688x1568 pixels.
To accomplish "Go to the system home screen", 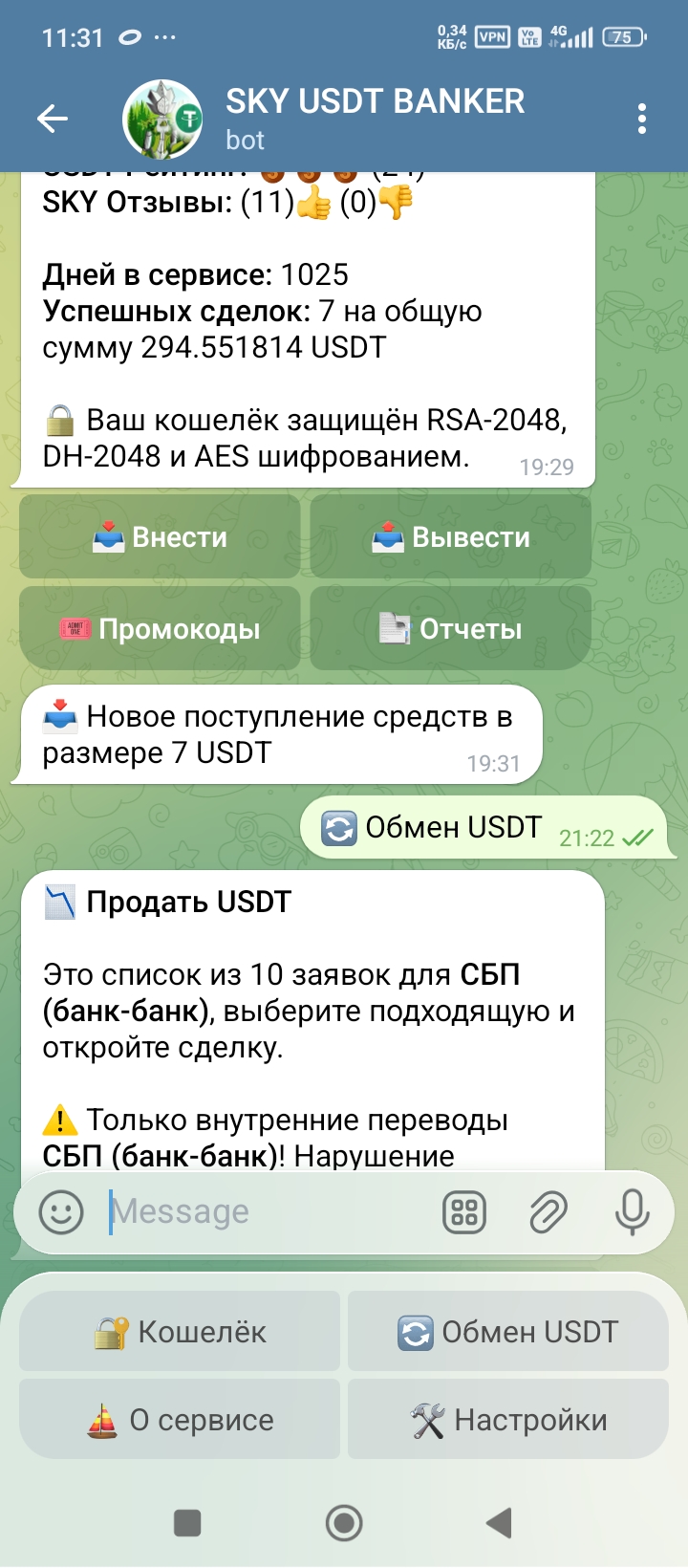I will click(344, 1522).
